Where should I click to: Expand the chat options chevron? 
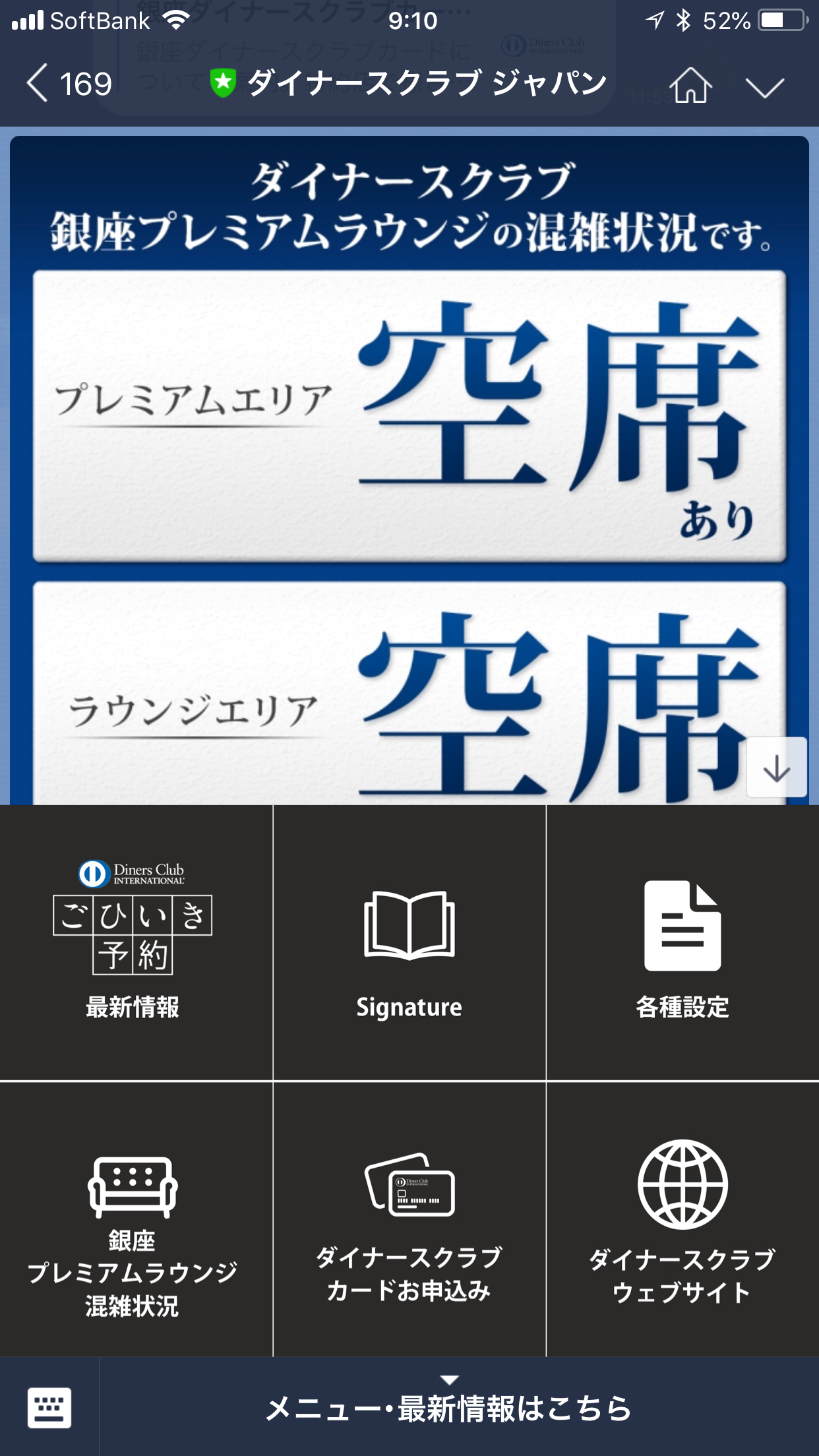pos(764,86)
